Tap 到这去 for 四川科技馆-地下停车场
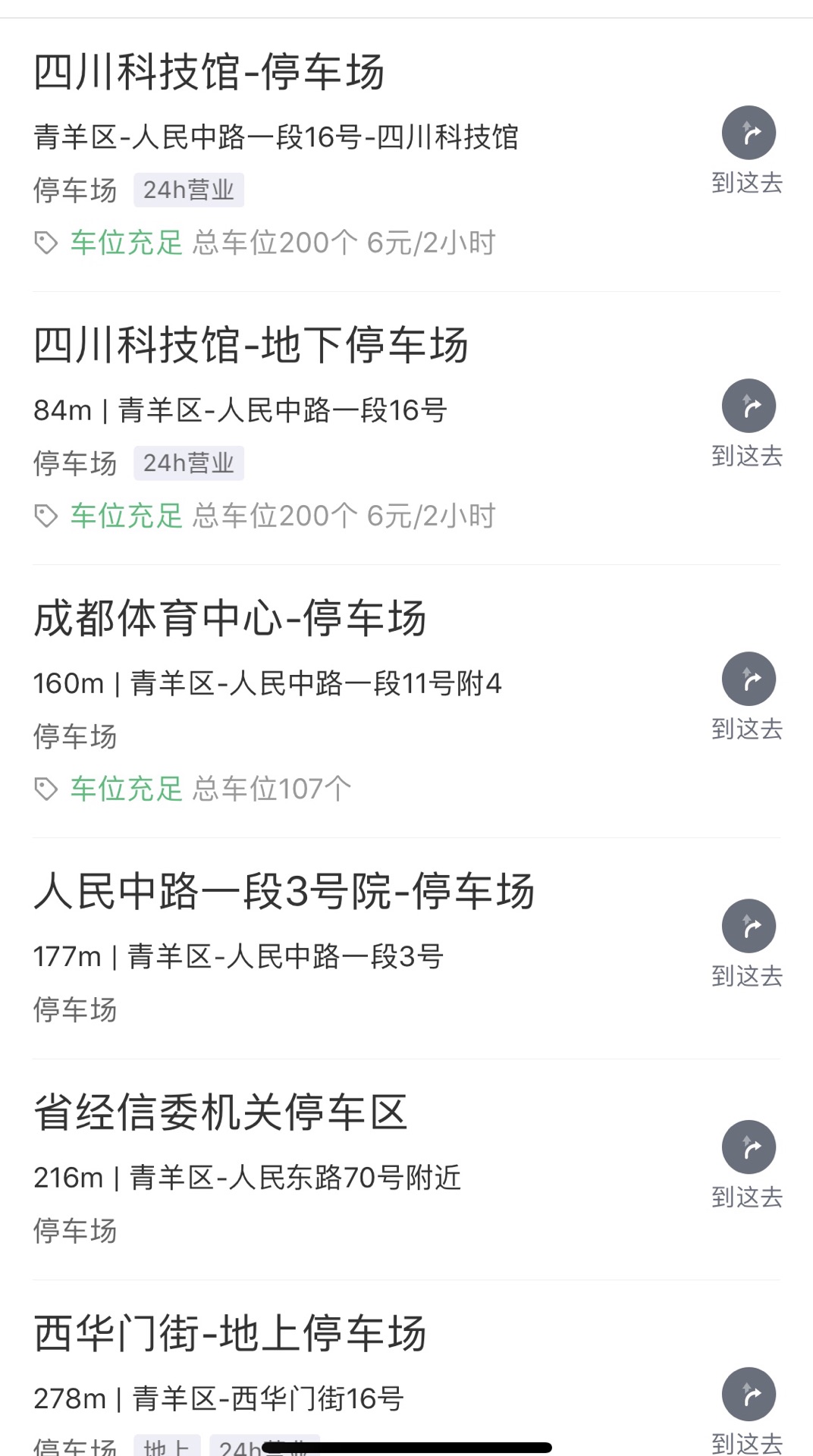 [x=748, y=424]
